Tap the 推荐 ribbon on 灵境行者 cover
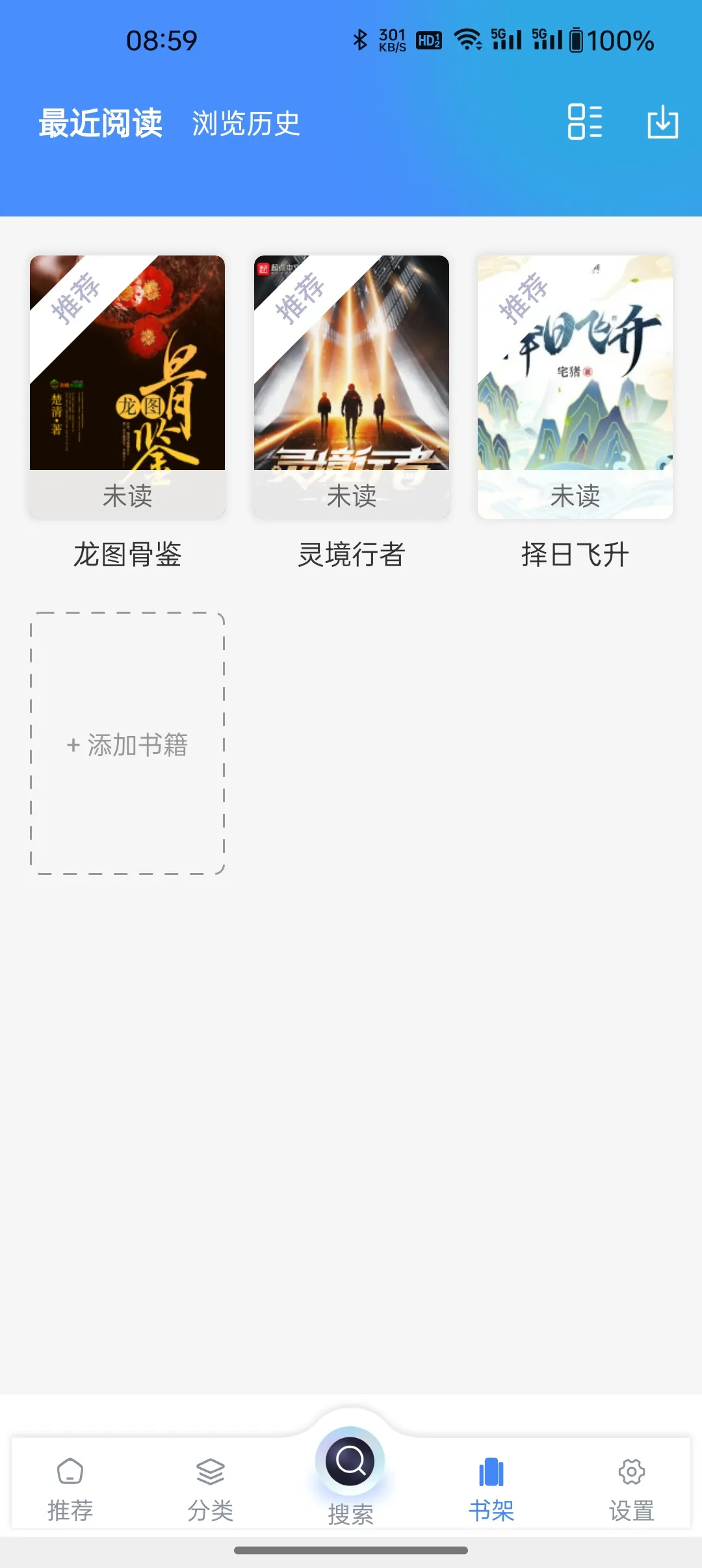Viewport: 702px width, 1568px height. point(299,296)
